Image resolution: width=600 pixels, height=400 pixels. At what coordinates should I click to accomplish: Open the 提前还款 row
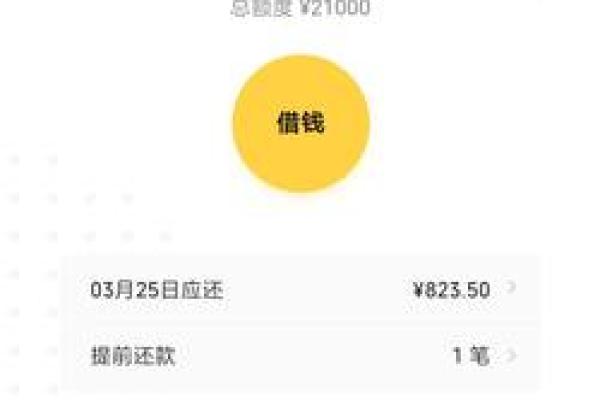coord(300,355)
